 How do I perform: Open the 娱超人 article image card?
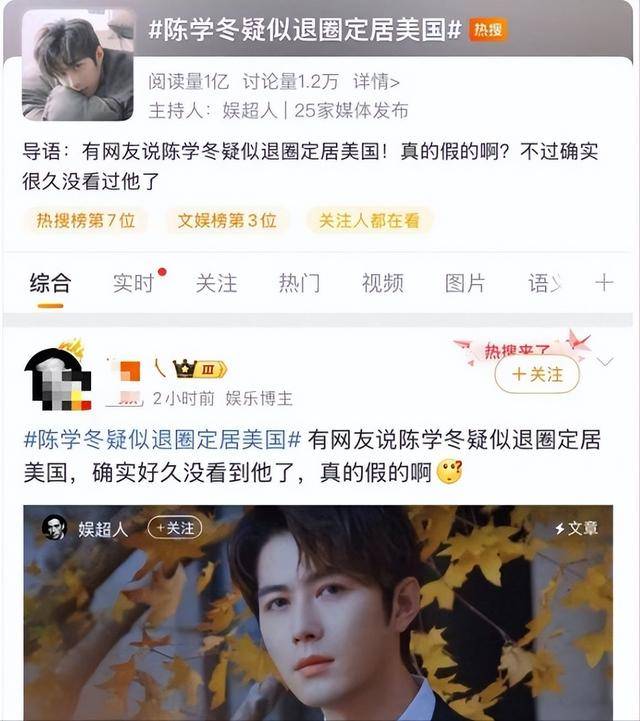(x=318, y=620)
